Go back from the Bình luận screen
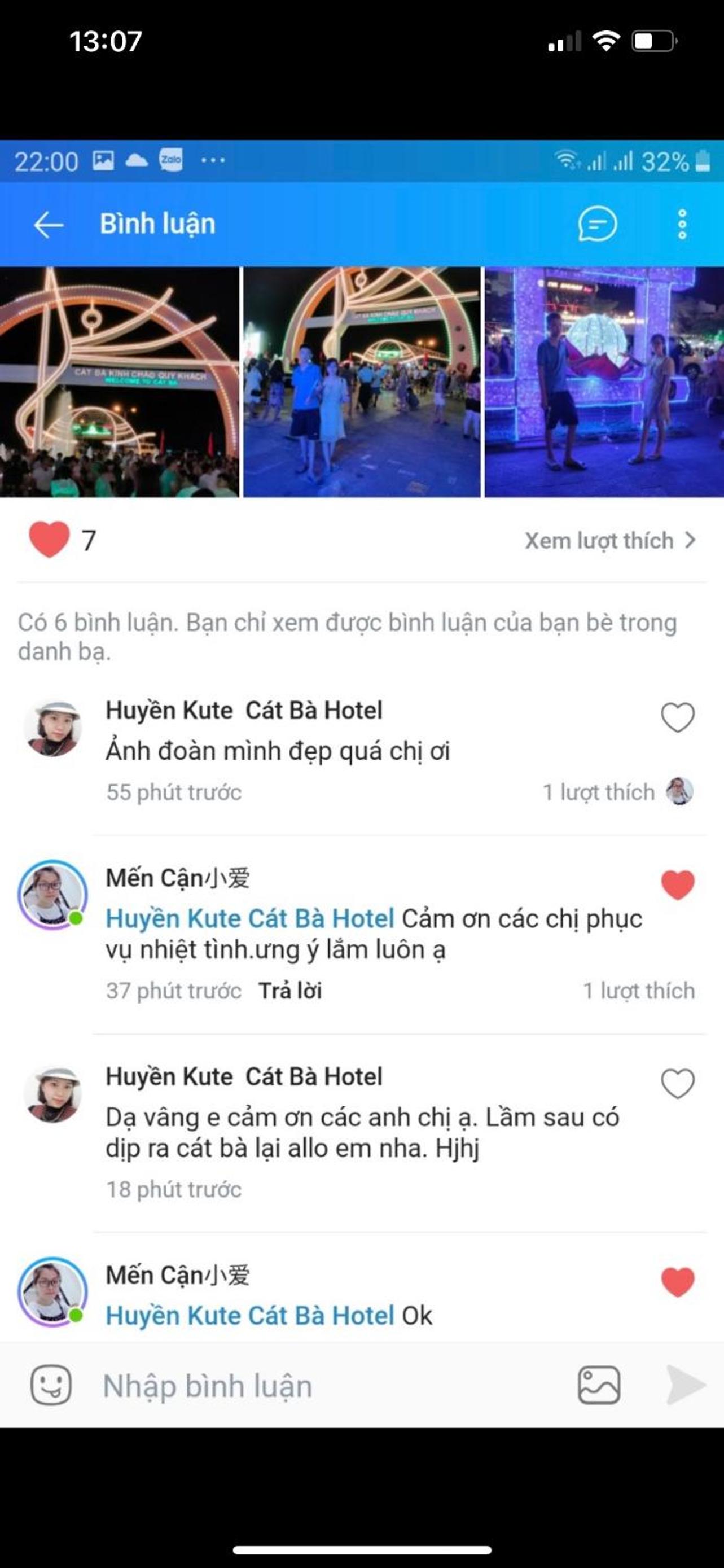724x1568 pixels. (x=48, y=225)
